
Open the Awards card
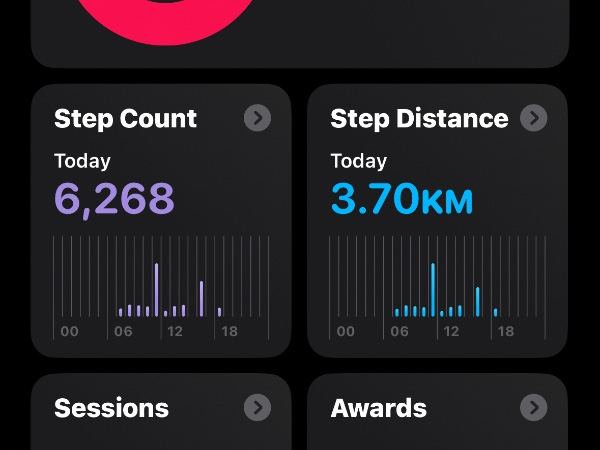point(437,412)
